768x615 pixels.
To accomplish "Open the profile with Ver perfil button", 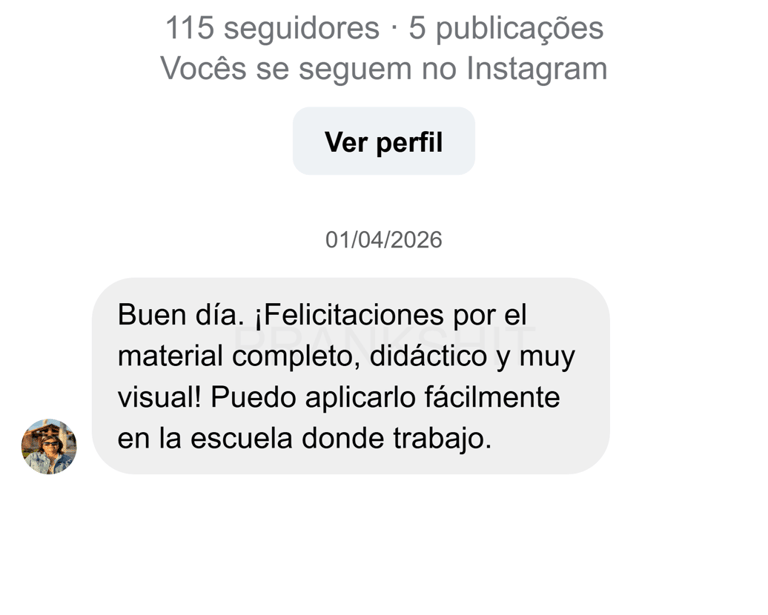I will [x=383, y=142].
